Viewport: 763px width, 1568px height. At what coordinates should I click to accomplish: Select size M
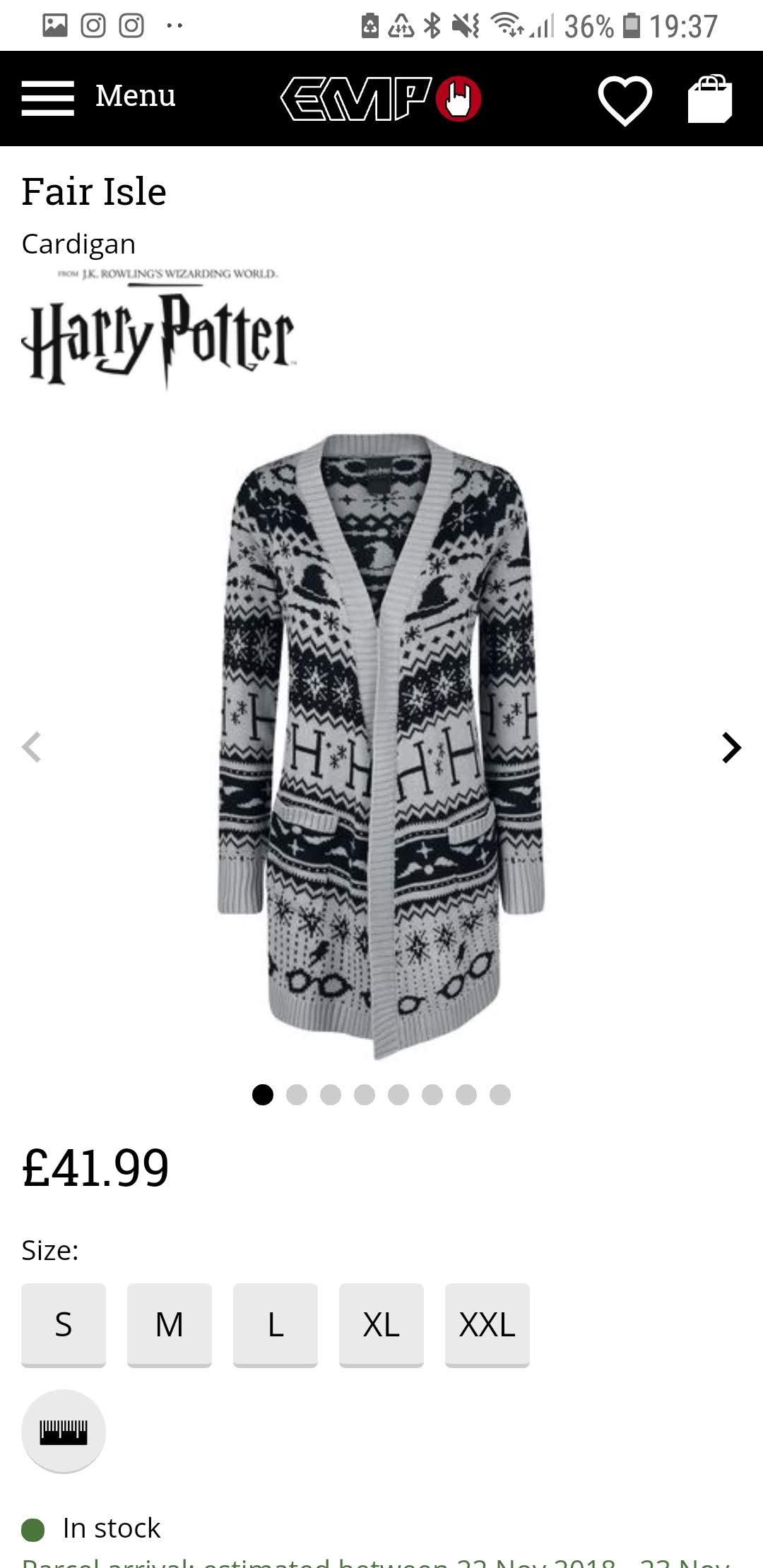point(170,1325)
